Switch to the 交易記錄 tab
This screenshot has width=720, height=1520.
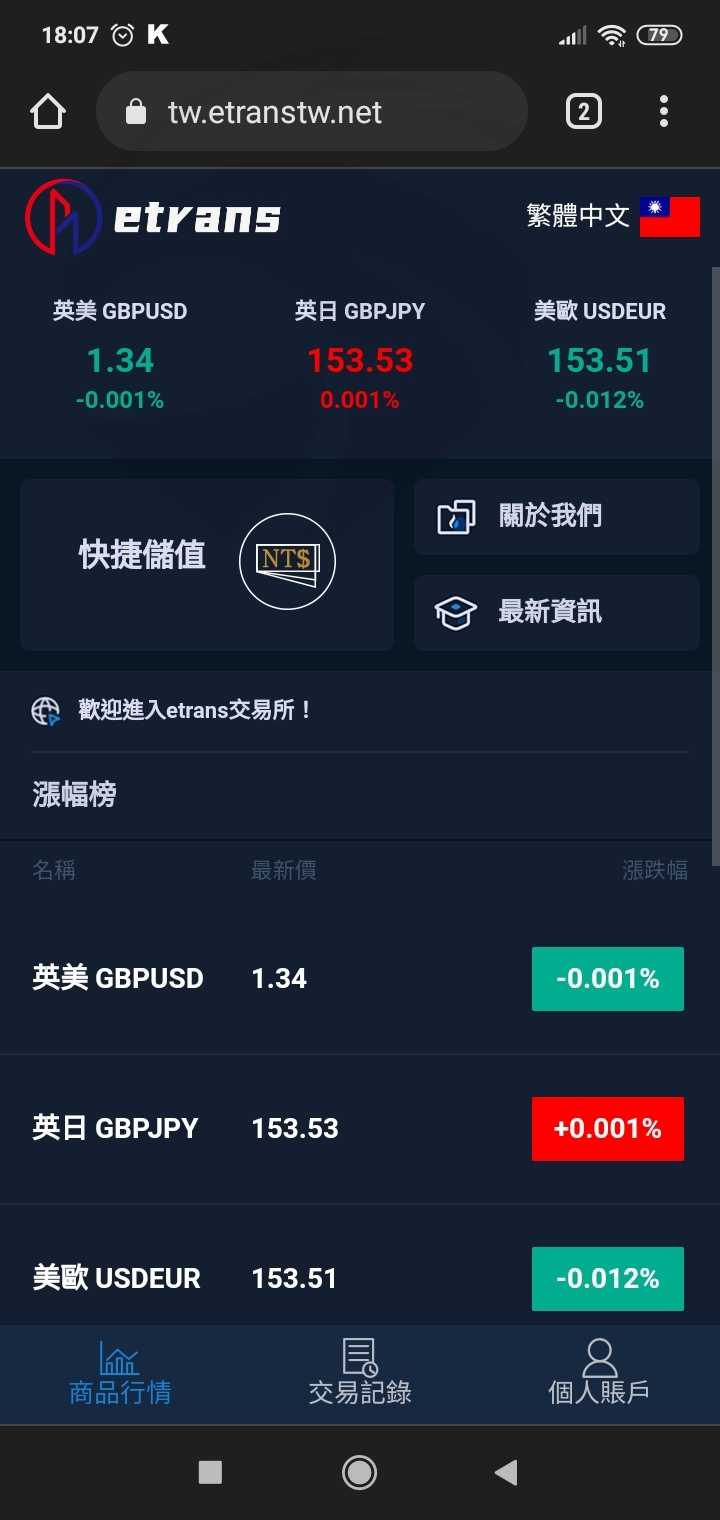360,1374
